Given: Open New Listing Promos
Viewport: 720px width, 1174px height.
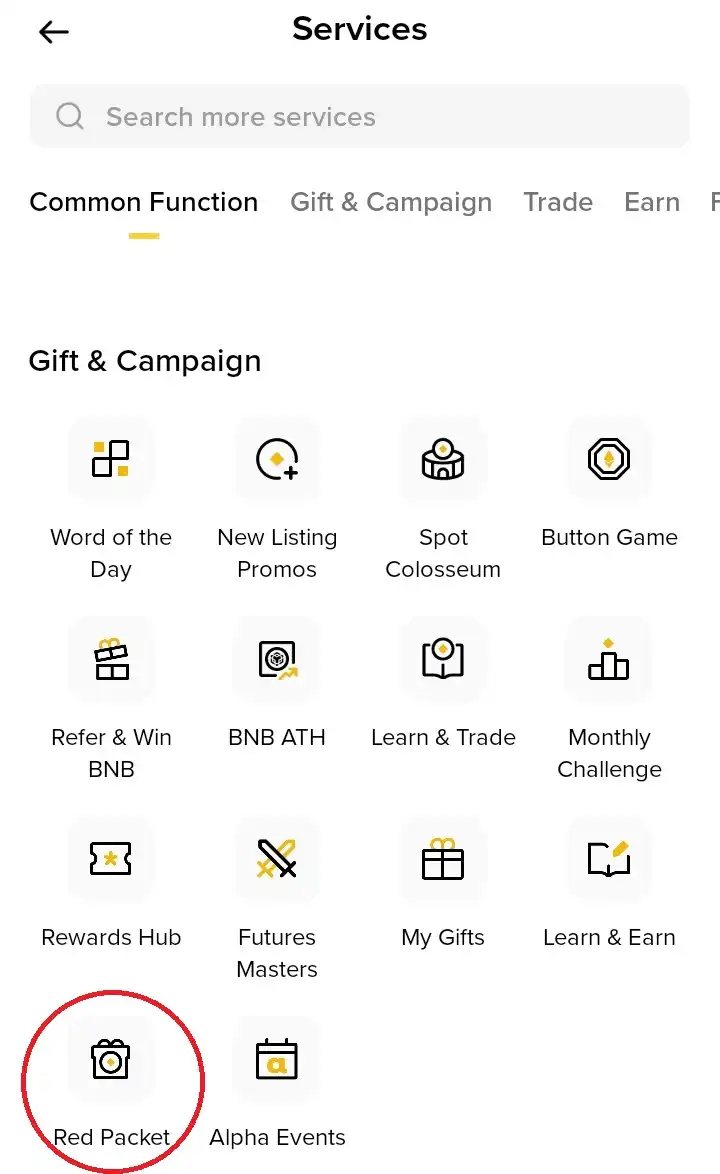Looking at the screenshot, I should click(x=277, y=459).
